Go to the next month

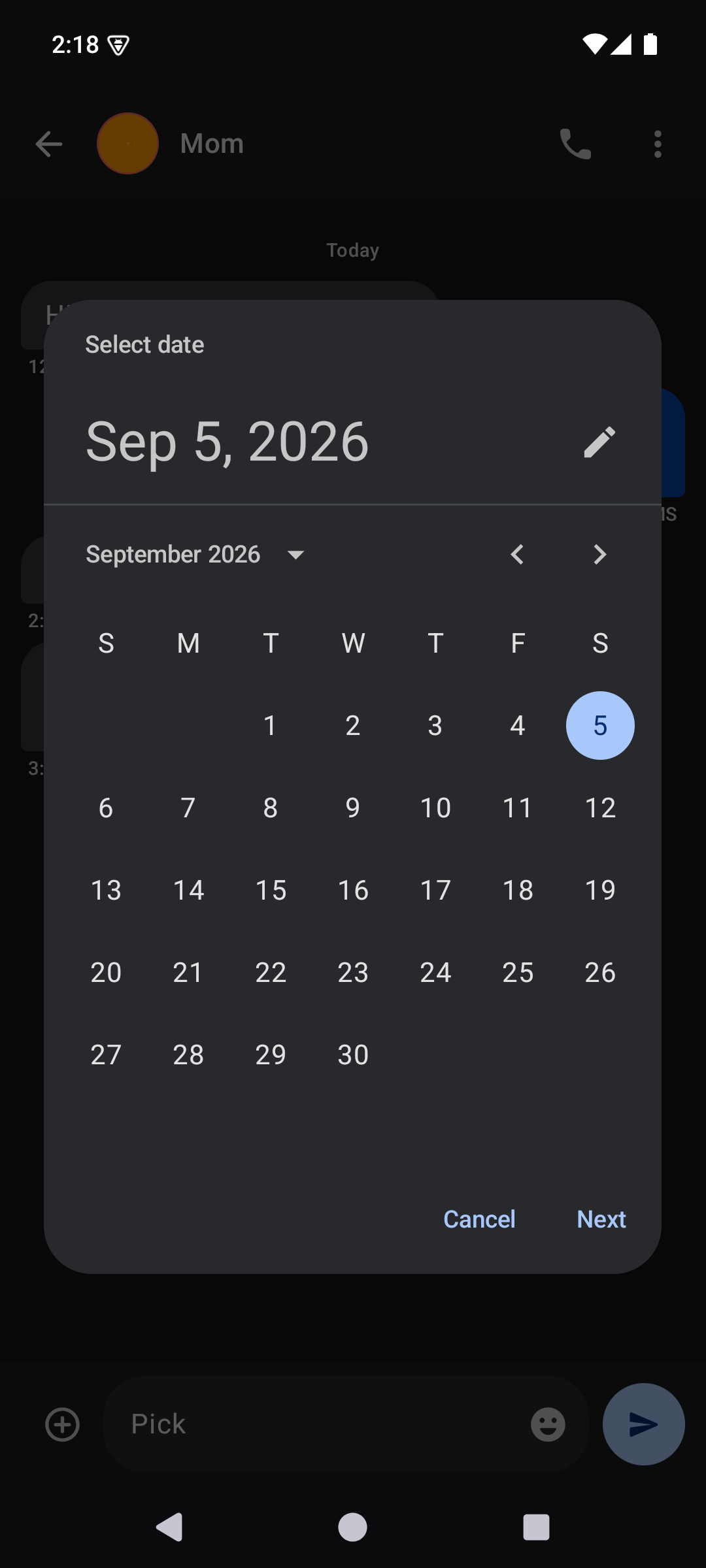click(599, 555)
